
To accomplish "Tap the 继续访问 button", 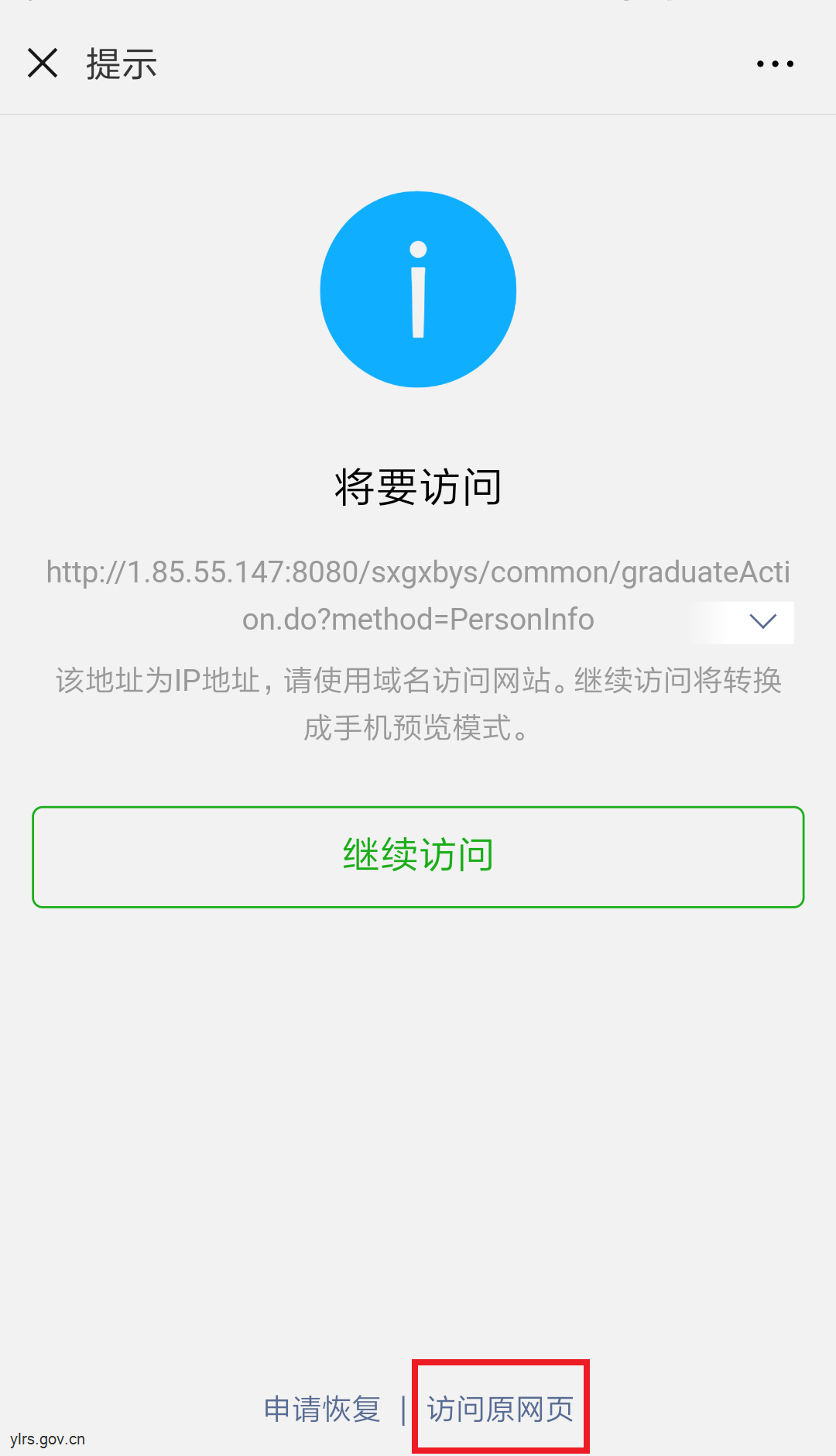I will pos(418,857).
